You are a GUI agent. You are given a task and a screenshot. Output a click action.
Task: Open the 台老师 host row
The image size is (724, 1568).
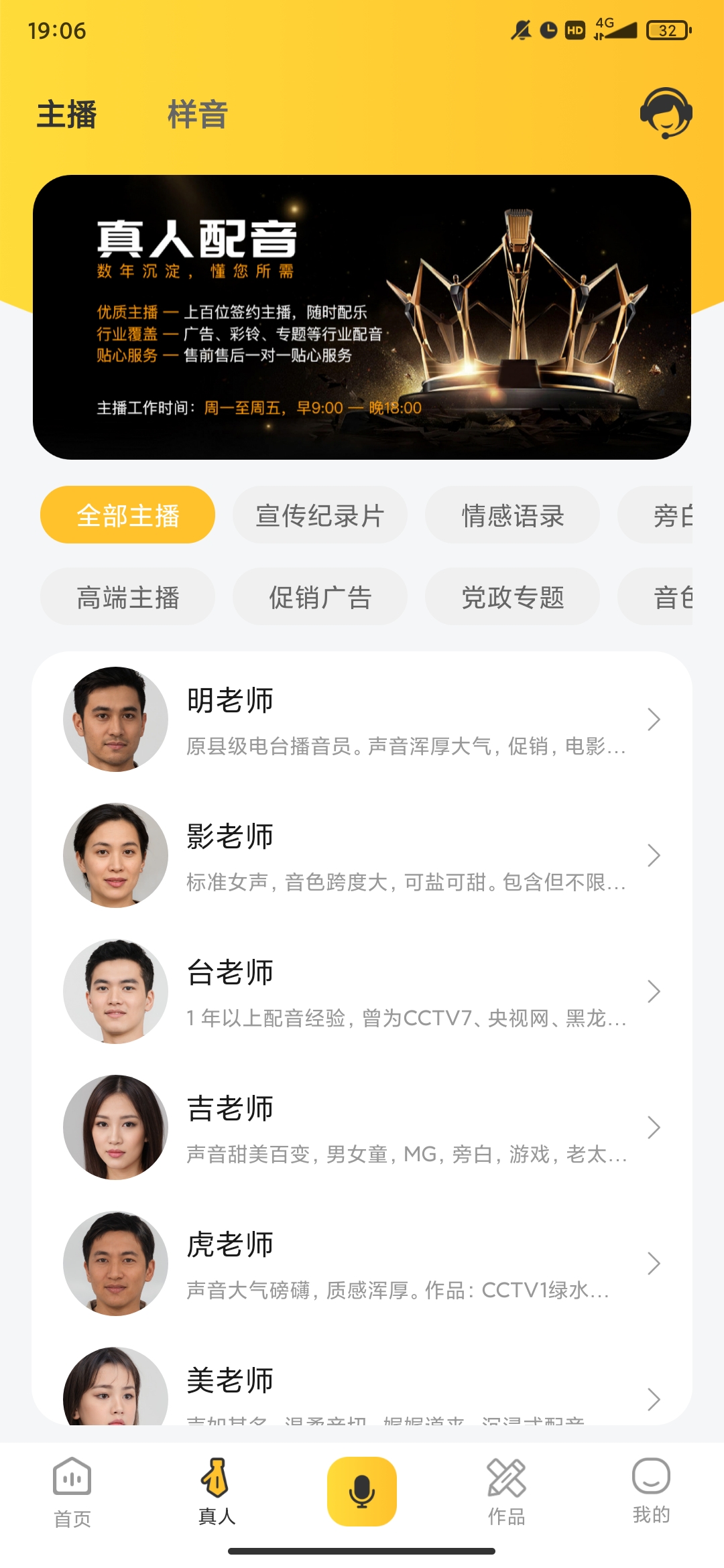pos(362,992)
